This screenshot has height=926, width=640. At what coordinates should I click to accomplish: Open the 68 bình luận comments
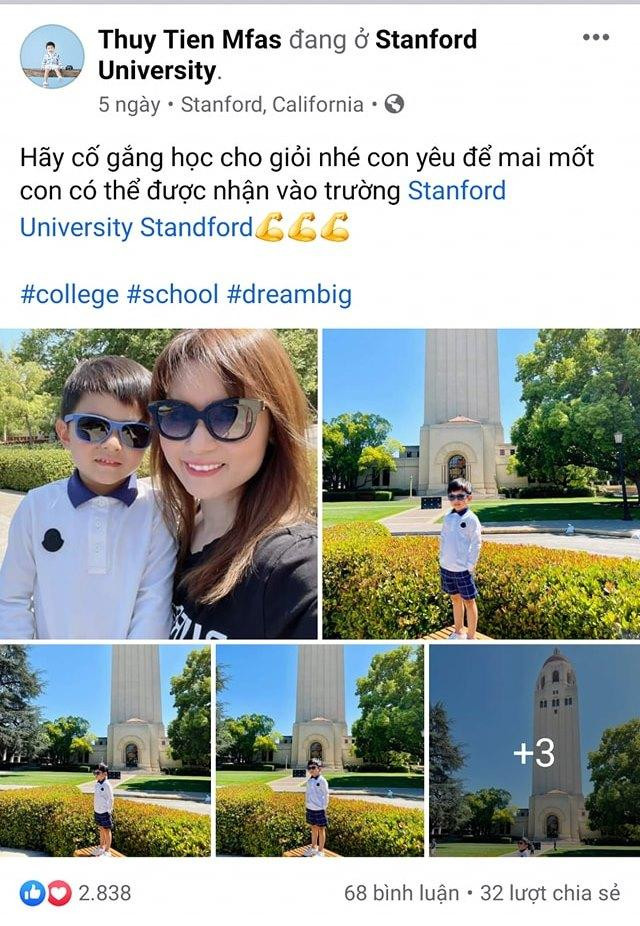click(x=401, y=892)
